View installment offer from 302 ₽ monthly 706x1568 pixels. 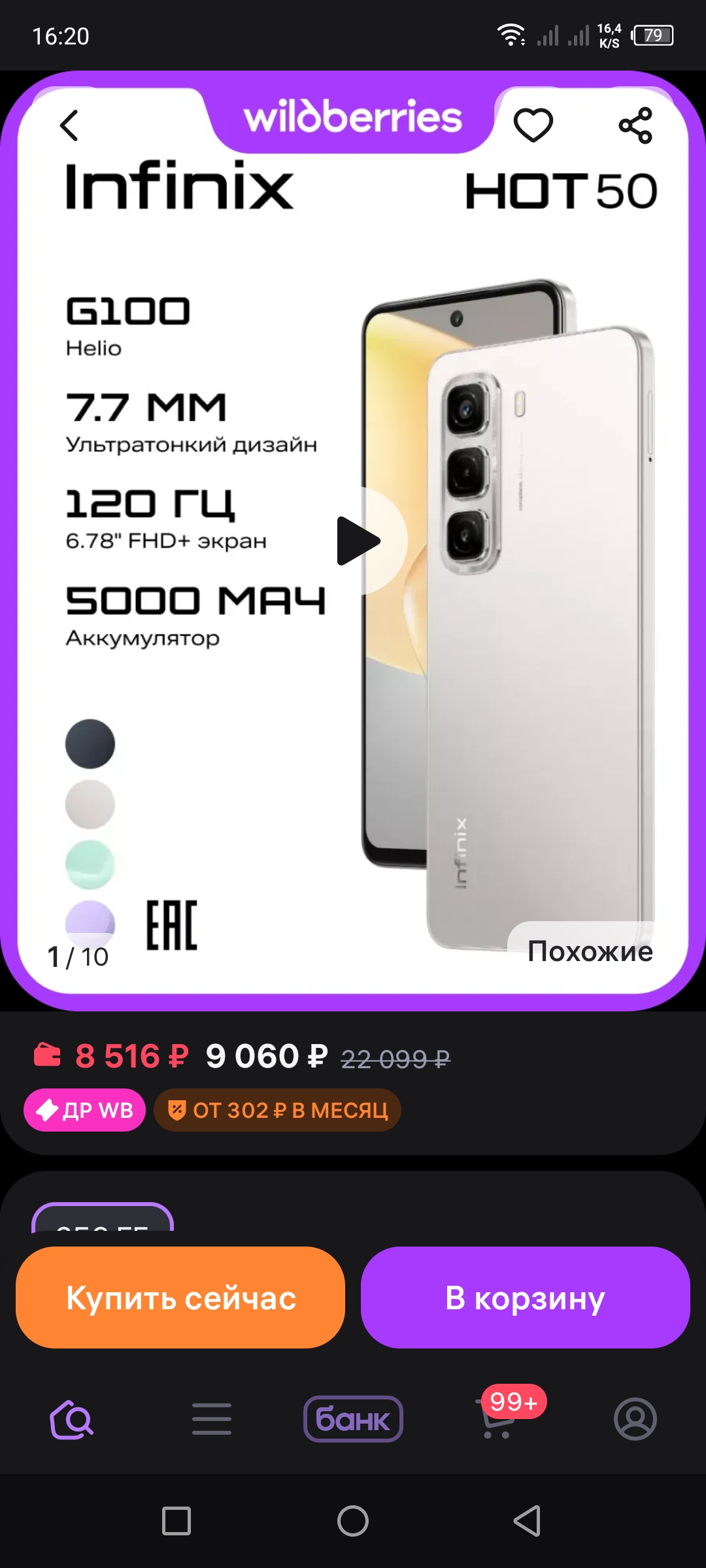pyautogui.click(x=277, y=1110)
